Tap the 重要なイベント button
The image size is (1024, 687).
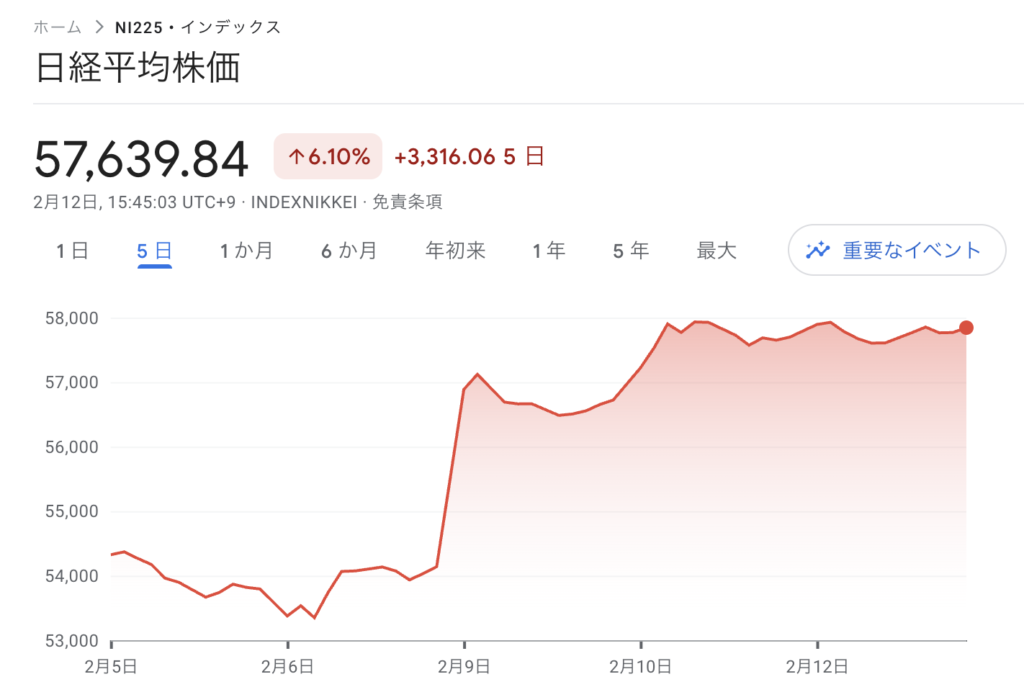896,250
